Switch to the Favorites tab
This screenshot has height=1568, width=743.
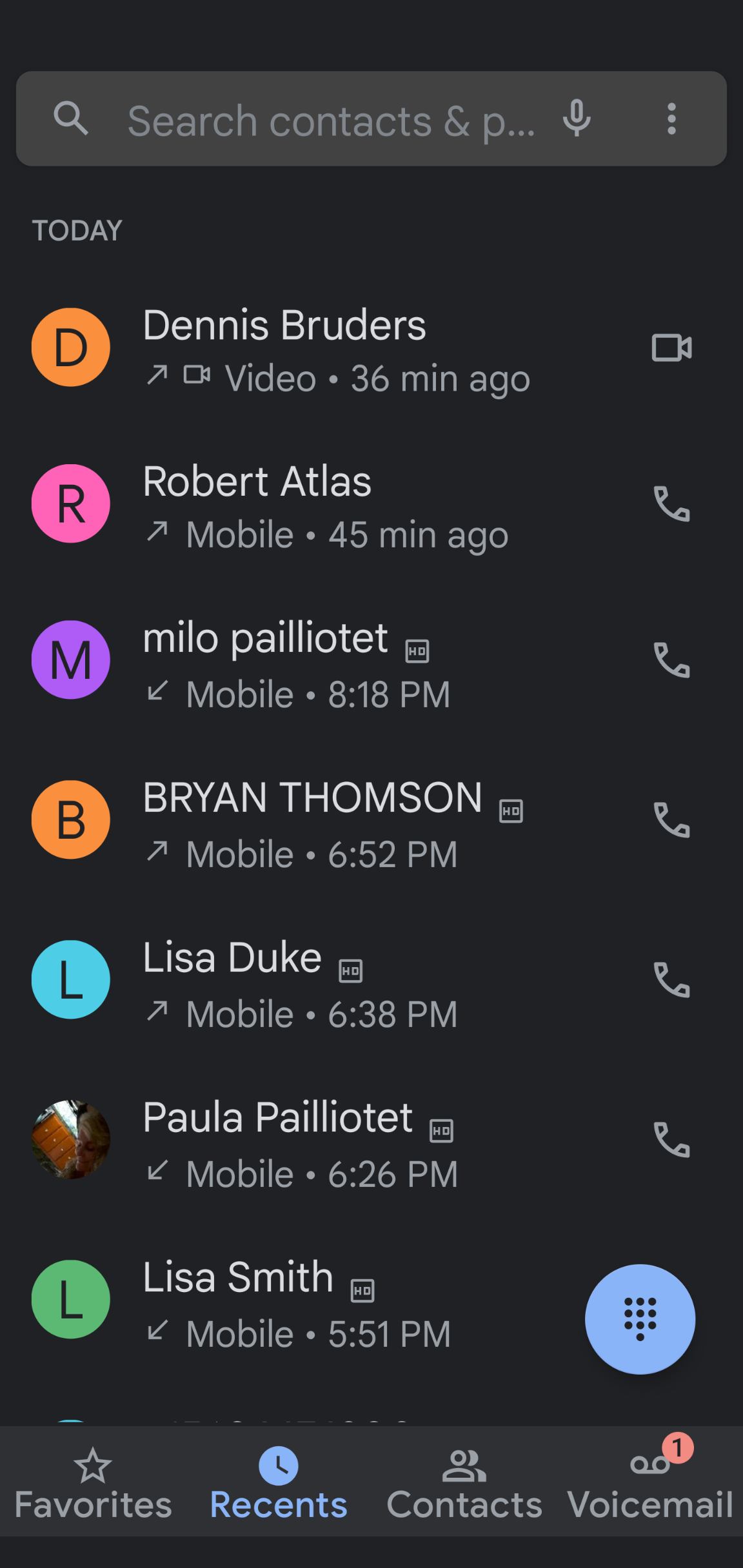93,1483
